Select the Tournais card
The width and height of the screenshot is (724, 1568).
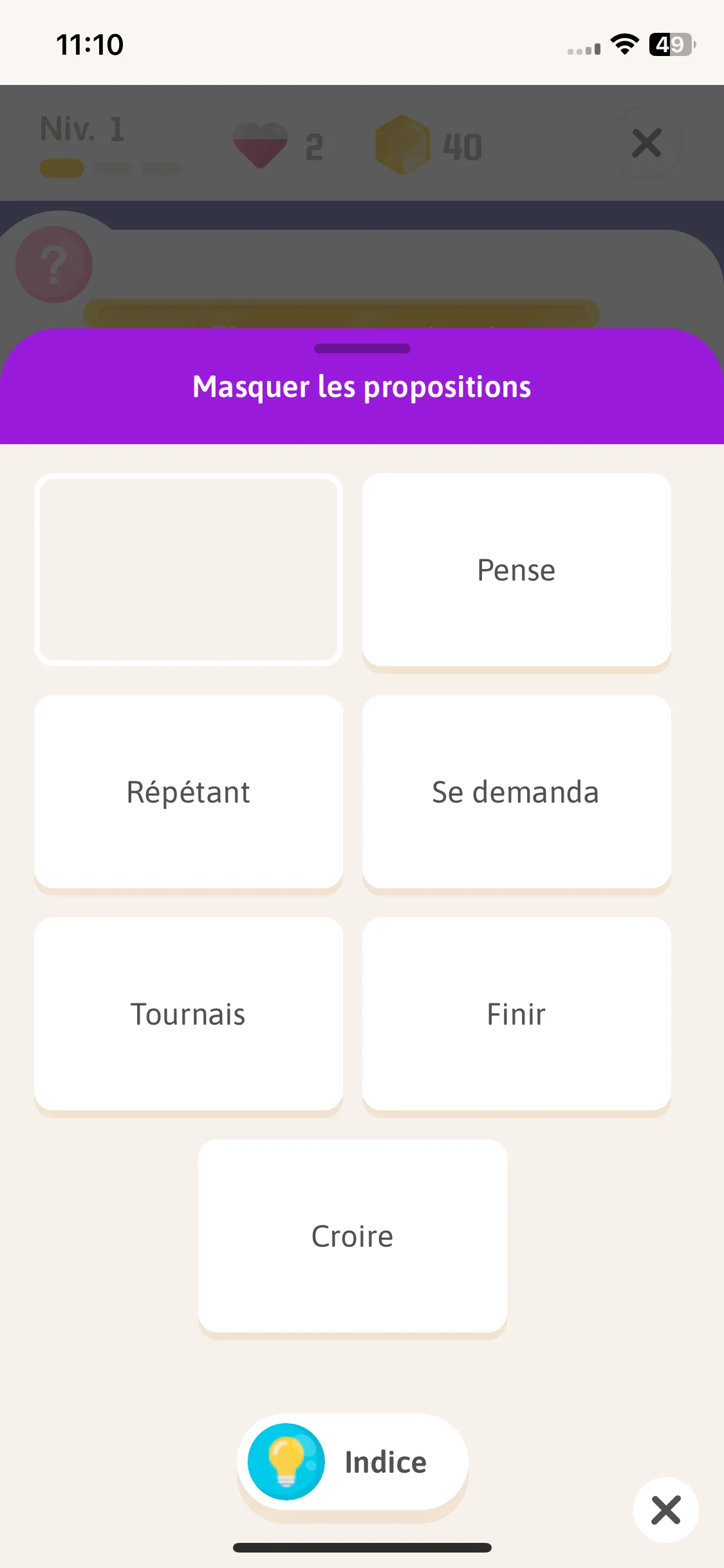pos(188,1014)
